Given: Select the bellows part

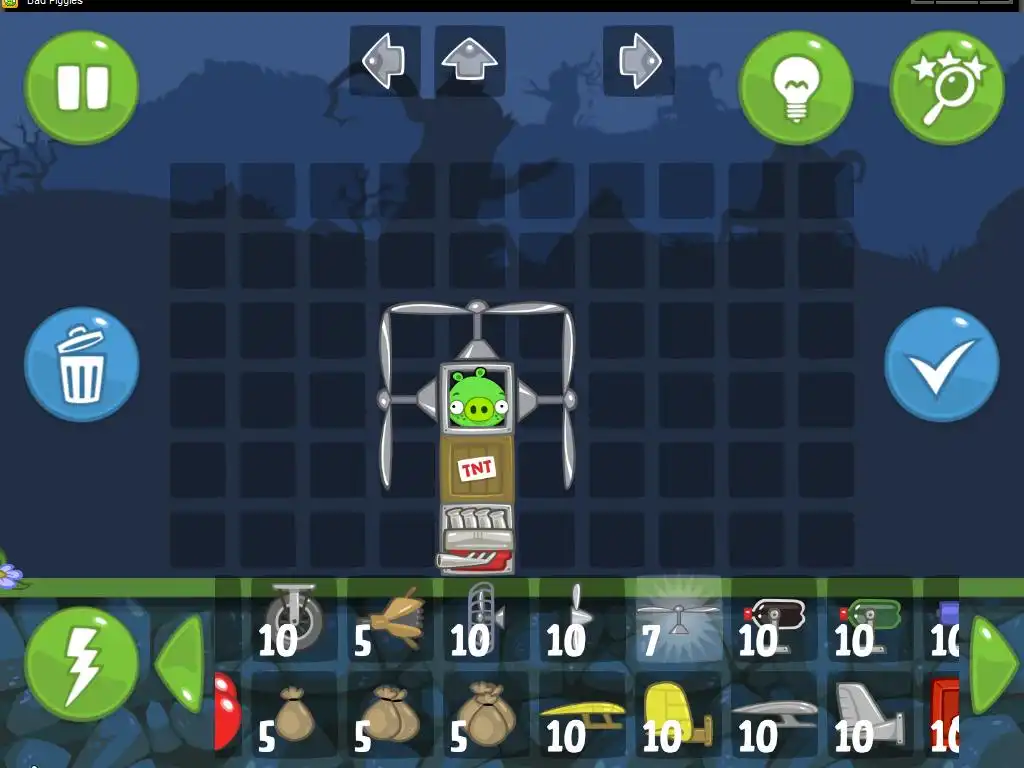Looking at the screenshot, I should [x=392, y=618].
